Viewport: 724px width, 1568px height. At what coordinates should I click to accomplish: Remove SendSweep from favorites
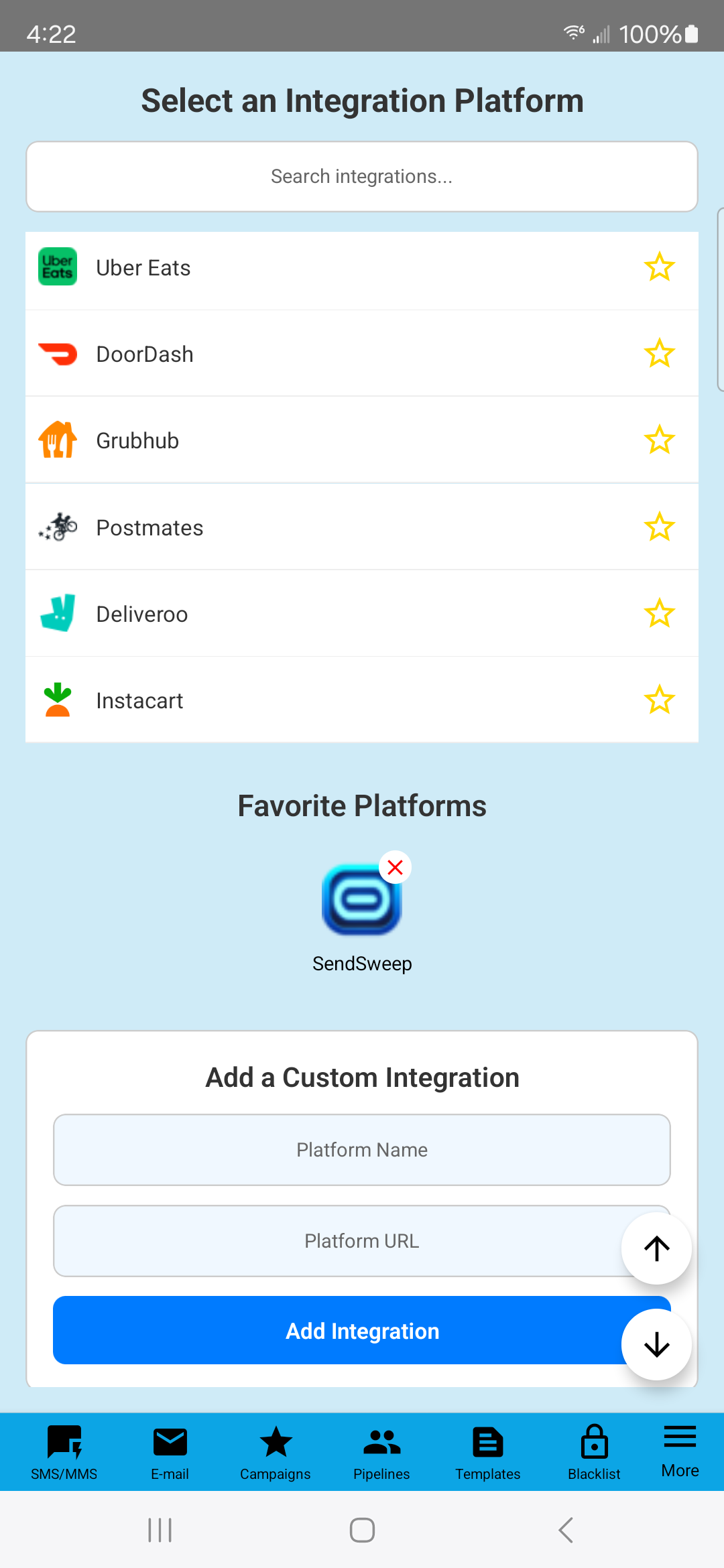[x=396, y=868]
